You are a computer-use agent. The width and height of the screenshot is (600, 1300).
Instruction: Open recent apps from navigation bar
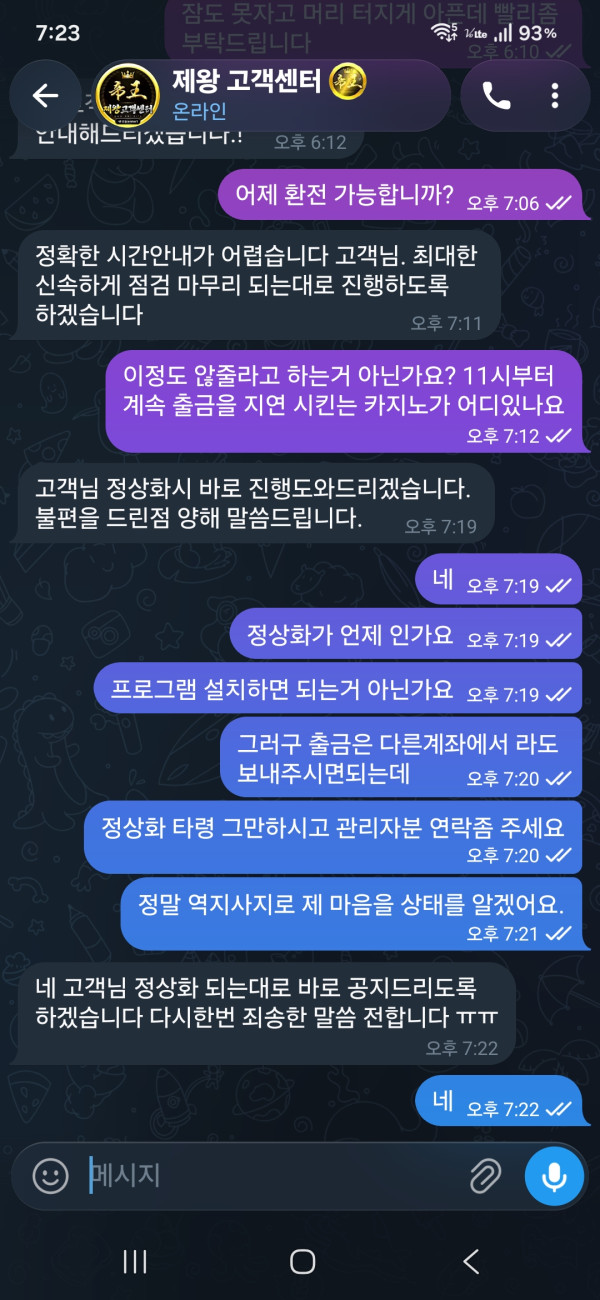135,1261
